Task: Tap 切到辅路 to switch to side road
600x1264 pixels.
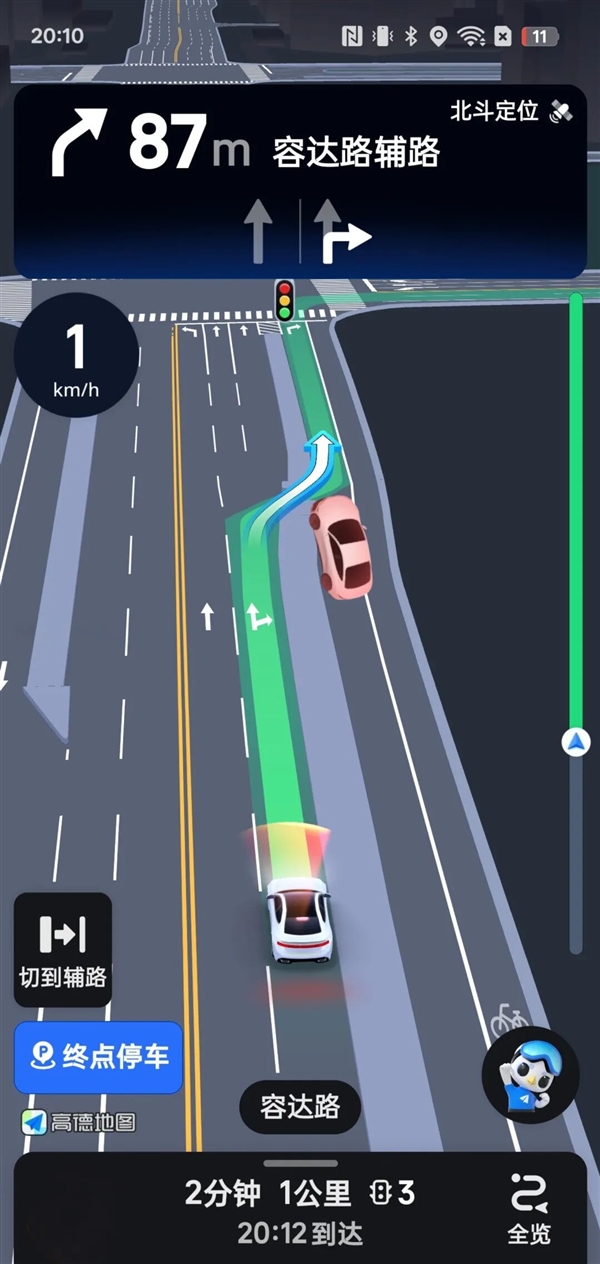Action: pos(63,949)
